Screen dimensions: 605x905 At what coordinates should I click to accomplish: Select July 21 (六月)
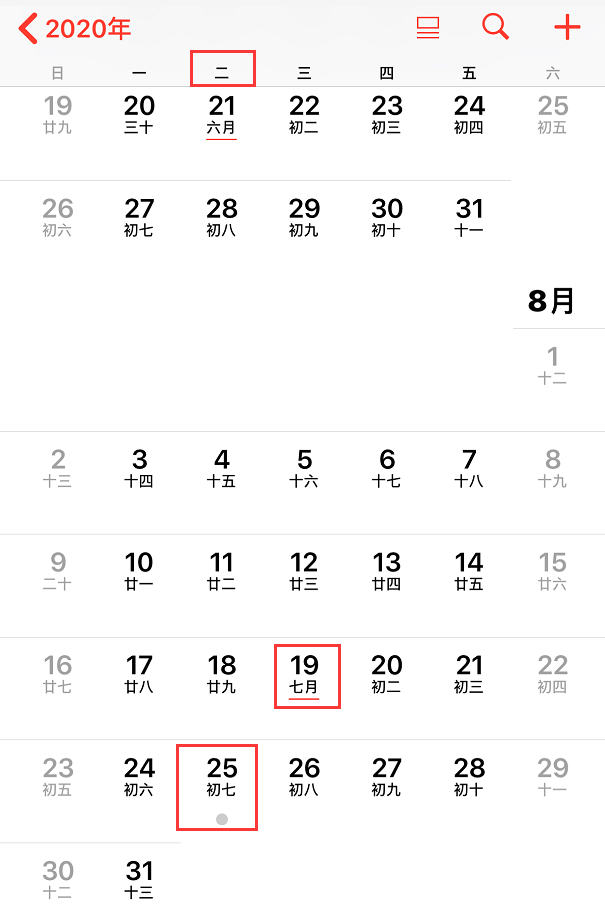click(222, 115)
